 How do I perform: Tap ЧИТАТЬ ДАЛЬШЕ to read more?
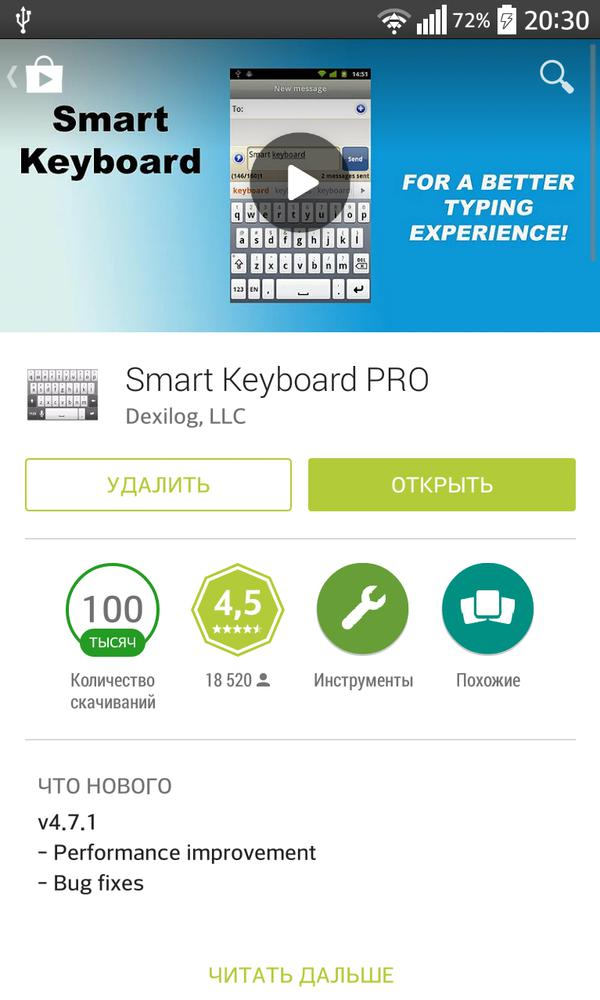[x=301, y=975]
